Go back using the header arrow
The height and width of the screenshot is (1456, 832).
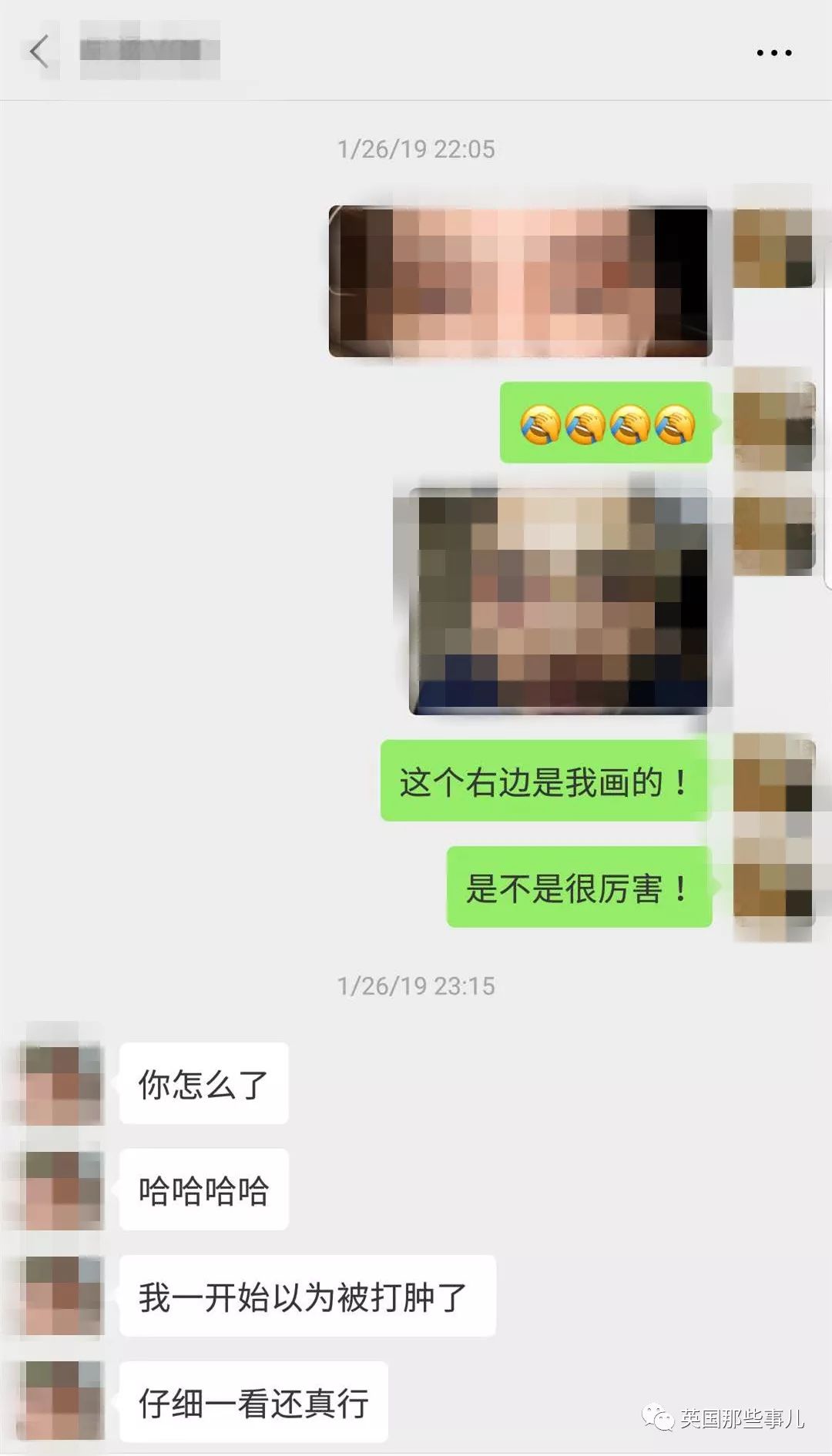point(39,52)
